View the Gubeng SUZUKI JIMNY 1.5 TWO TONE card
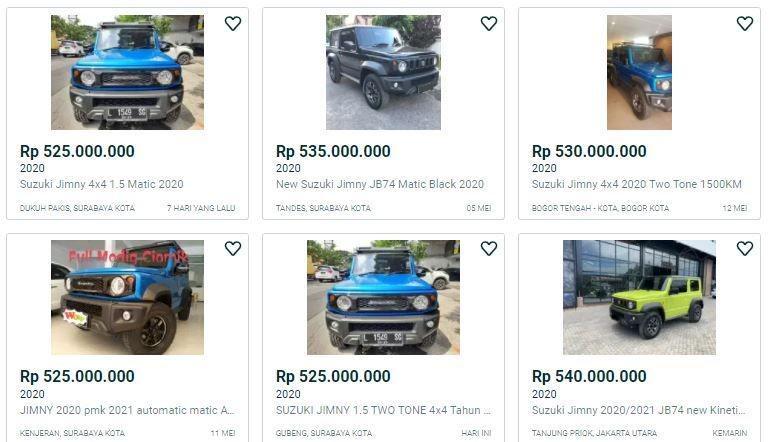Image resolution: width=779 pixels, height=442 pixels. click(x=383, y=409)
